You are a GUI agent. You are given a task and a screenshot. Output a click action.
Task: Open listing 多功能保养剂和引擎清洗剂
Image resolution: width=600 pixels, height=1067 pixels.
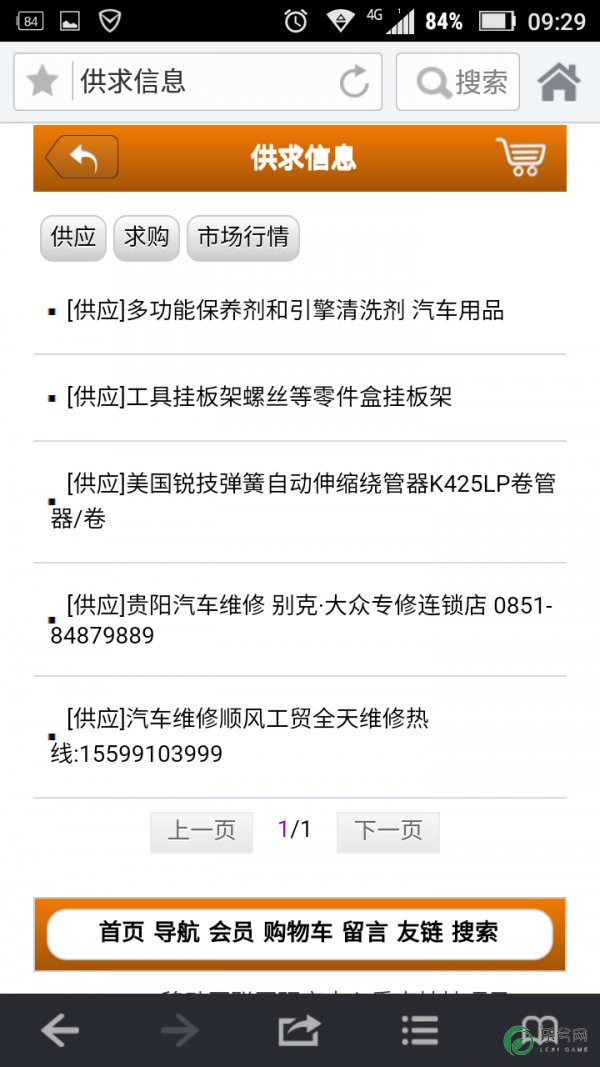[285, 311]
